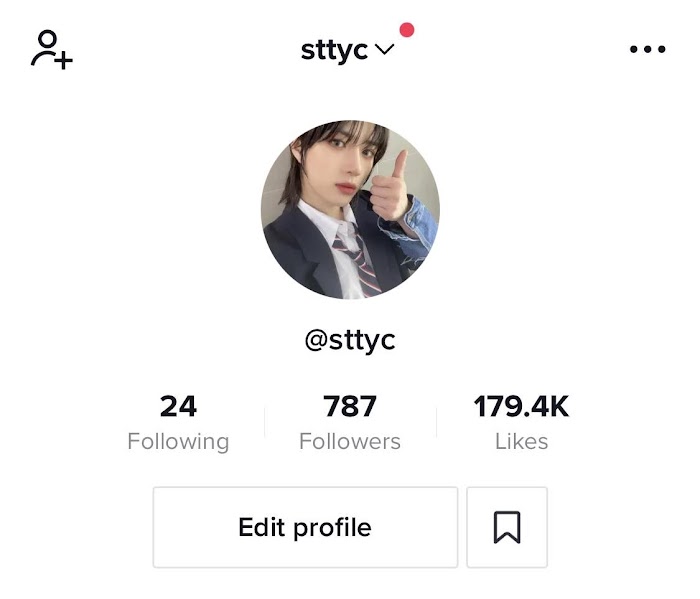Open saved bookmarks
Image resolution: width=700 pixels, height=599 pixels.
coord(507,527)
